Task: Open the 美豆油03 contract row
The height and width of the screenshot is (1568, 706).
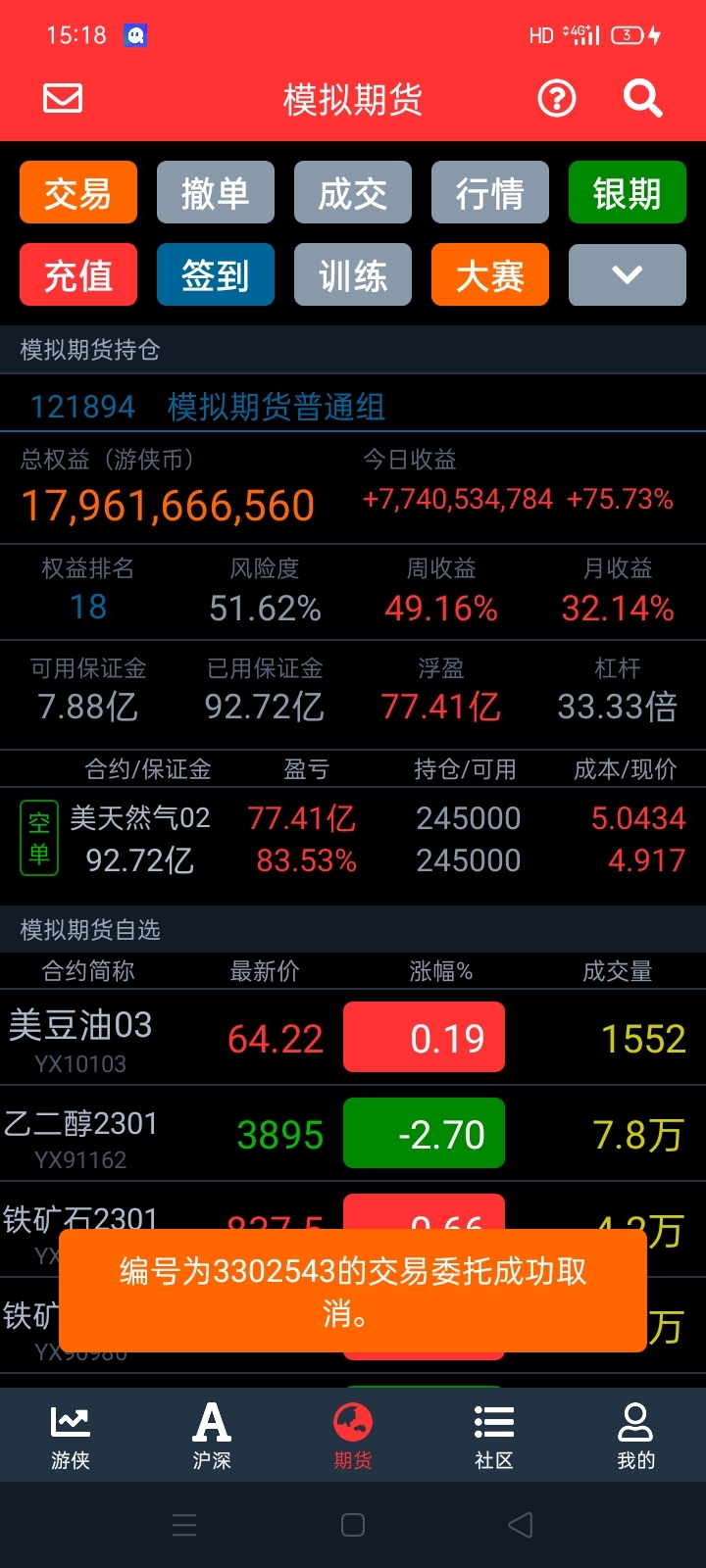Action: tap(353, 1038)
